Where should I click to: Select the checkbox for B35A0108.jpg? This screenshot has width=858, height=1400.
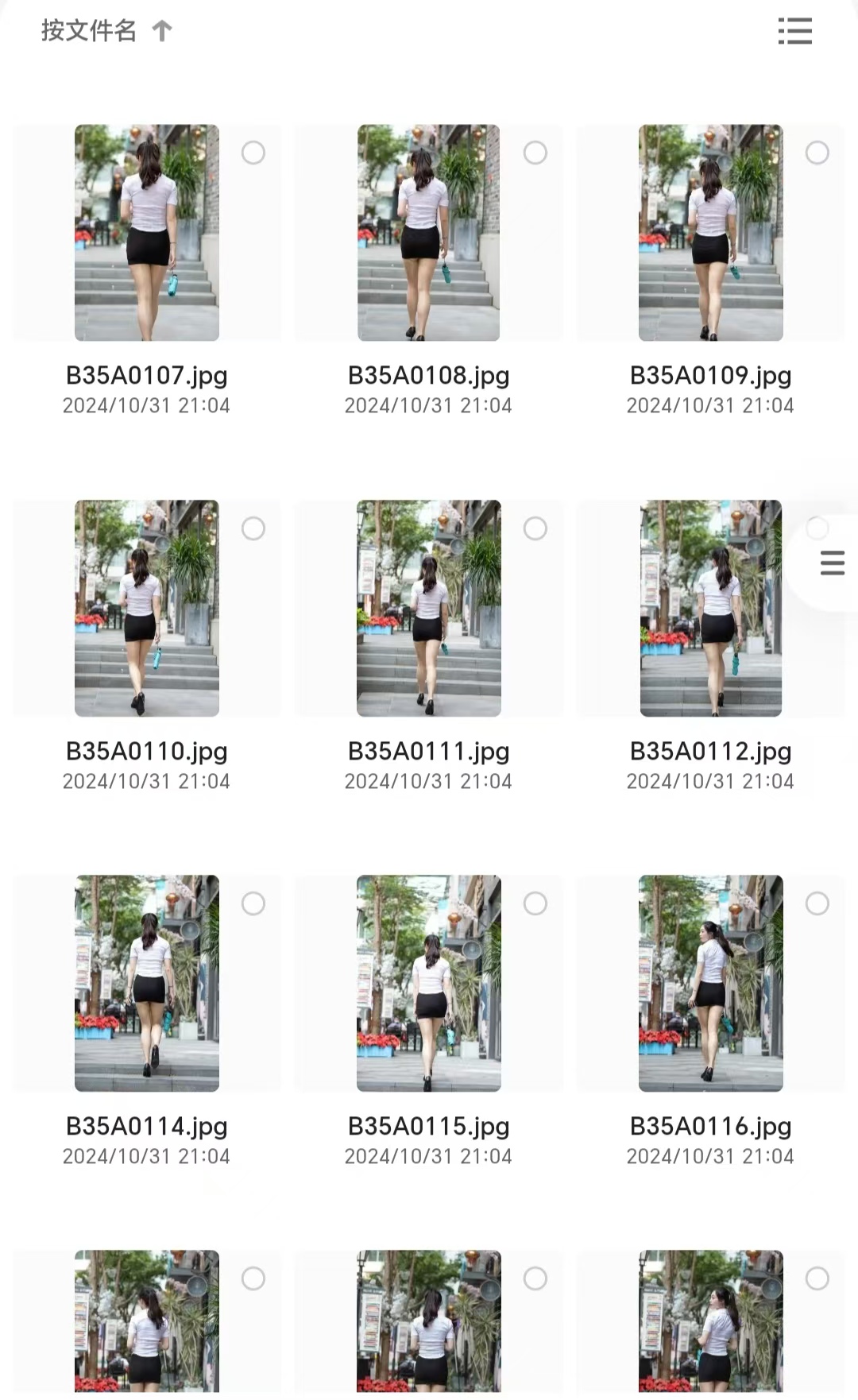point(535,153)
